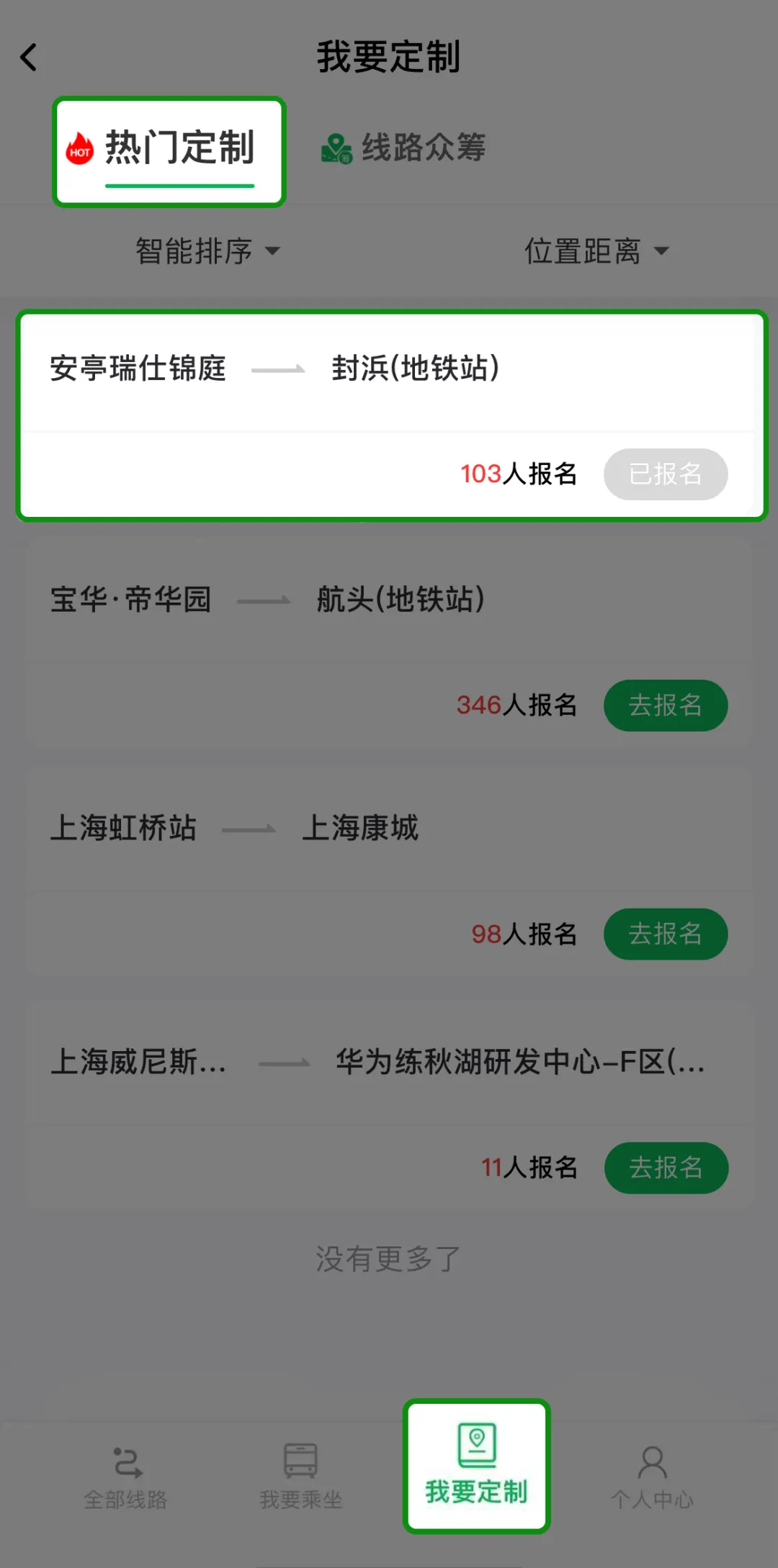778x1568 pixels.
Task: Click the red HOT flame icon
Action: pos(79,148)
